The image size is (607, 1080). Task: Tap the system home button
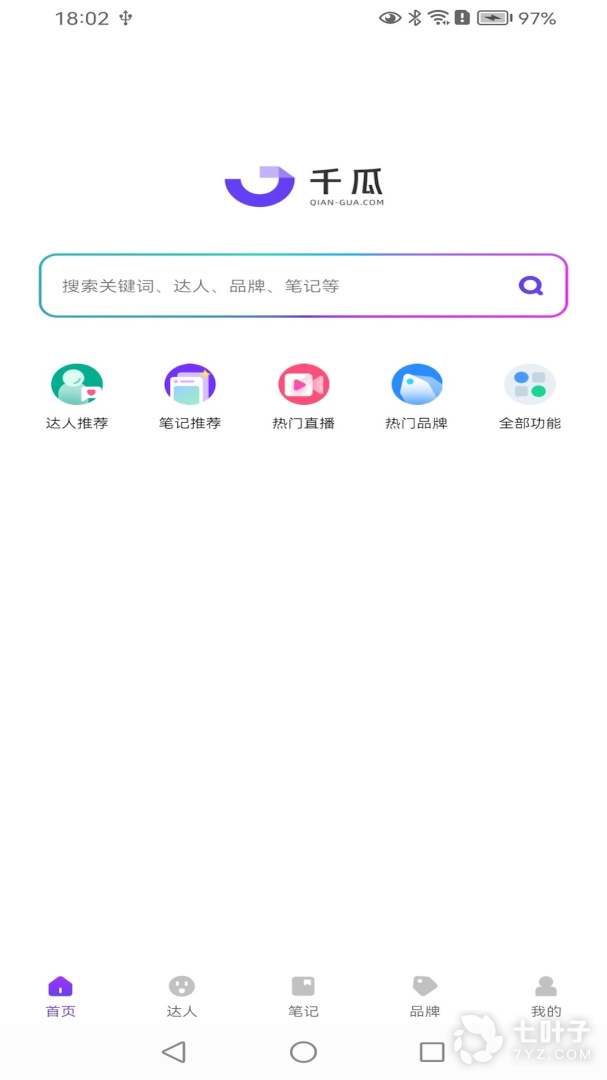click(303, 1052)
